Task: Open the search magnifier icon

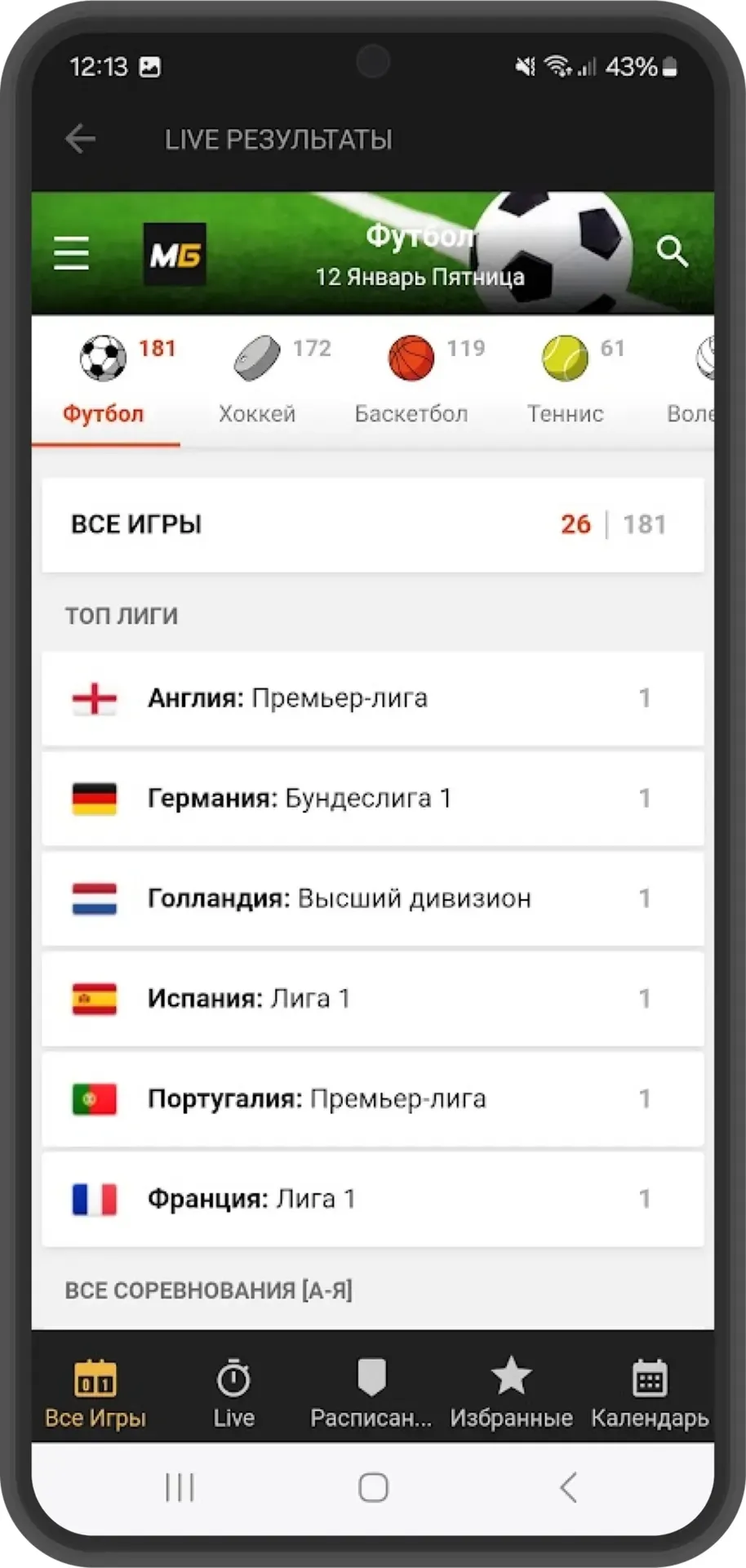Action: pyautogui.click(x=672, y=252)
